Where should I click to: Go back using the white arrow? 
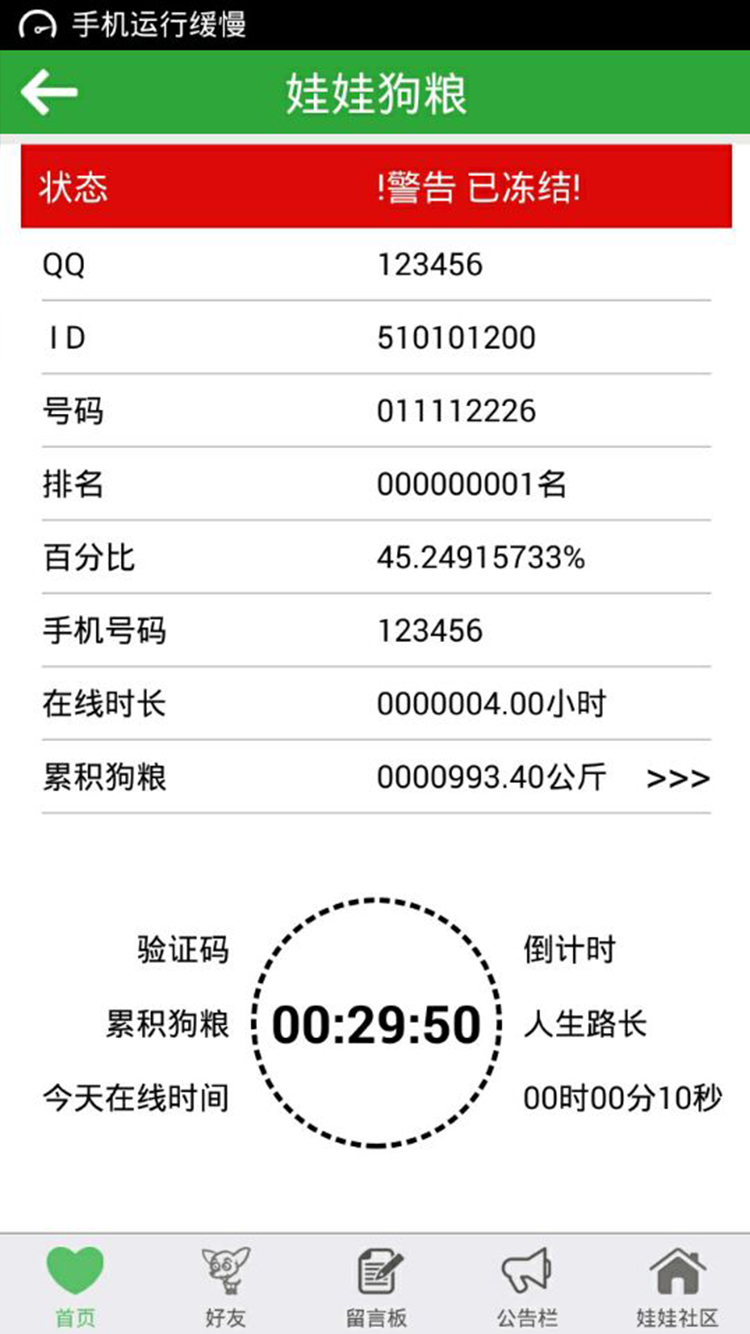point(50,93)
